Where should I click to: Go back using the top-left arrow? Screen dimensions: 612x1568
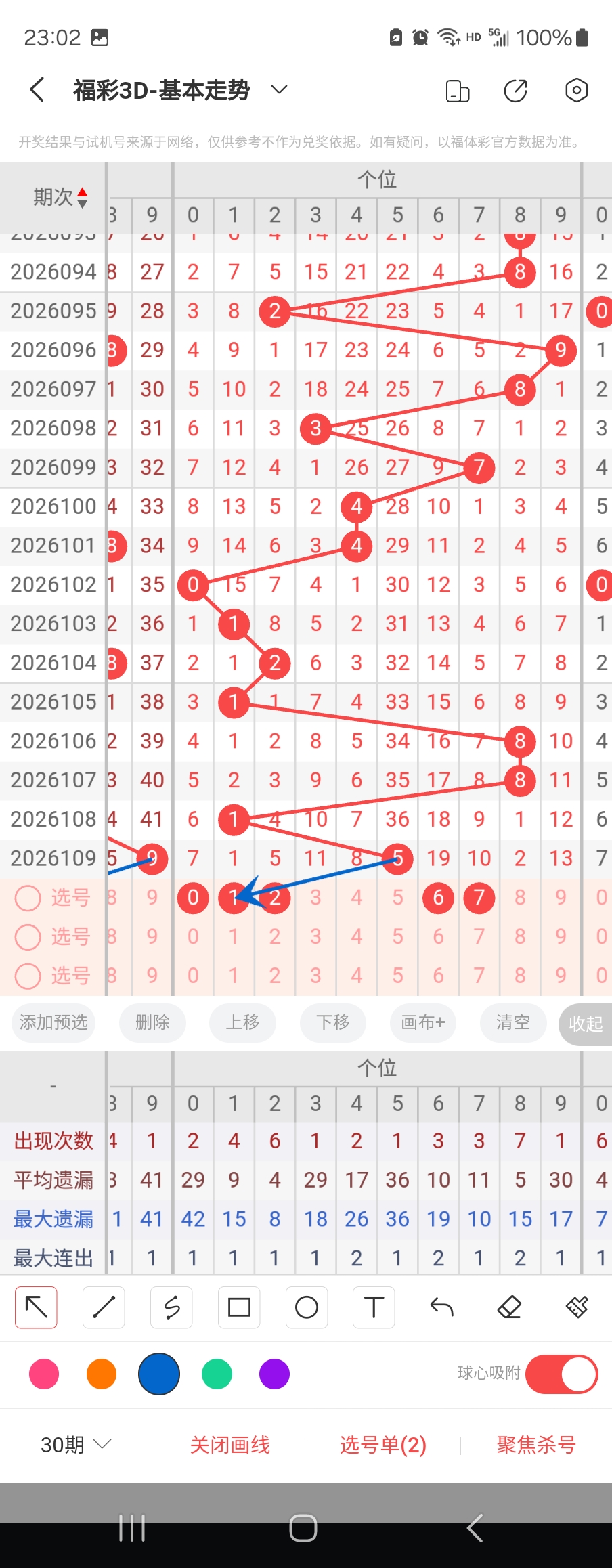pos(38,90)
